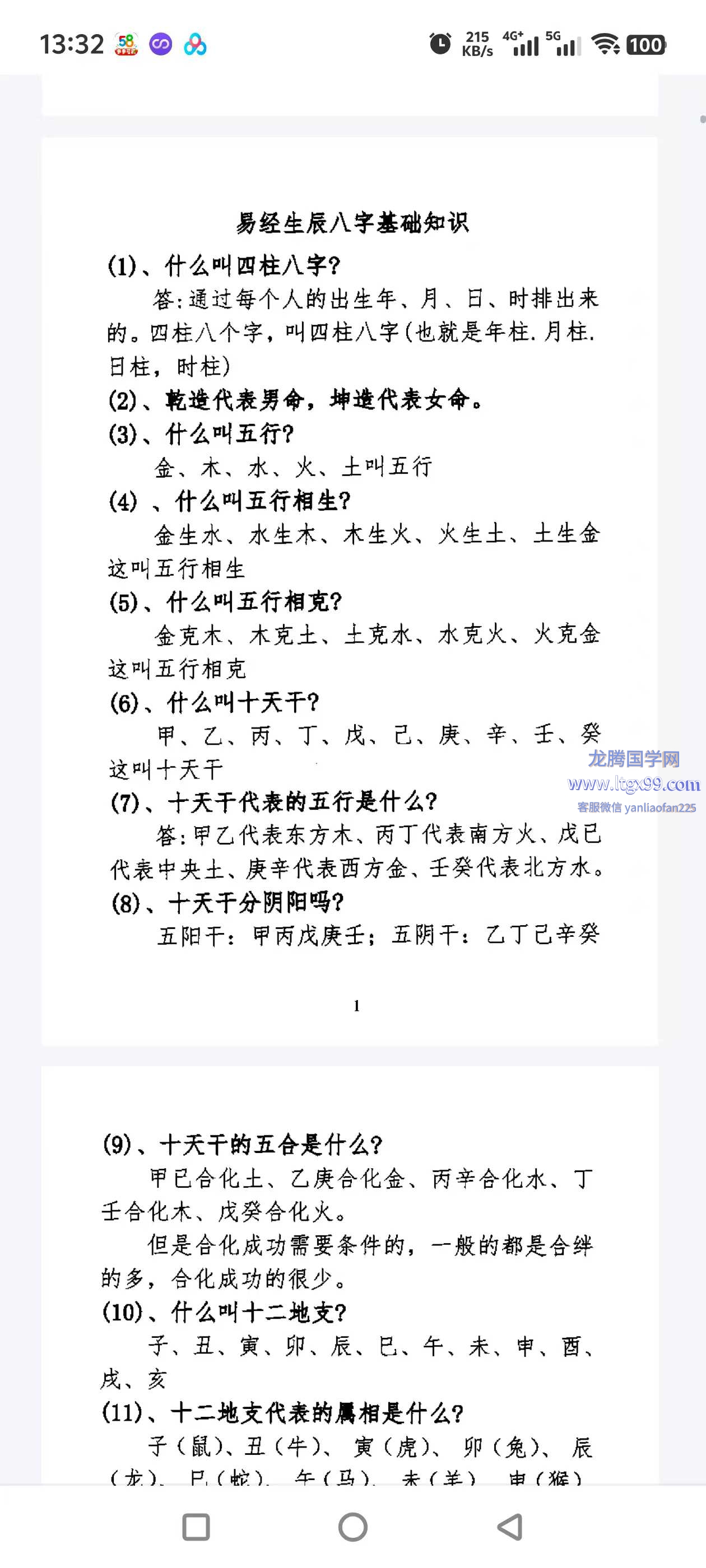The image size is (706, 1568).
Task: Go back using the system back button
Action: pyautogui.click(x=510, y=1527)
